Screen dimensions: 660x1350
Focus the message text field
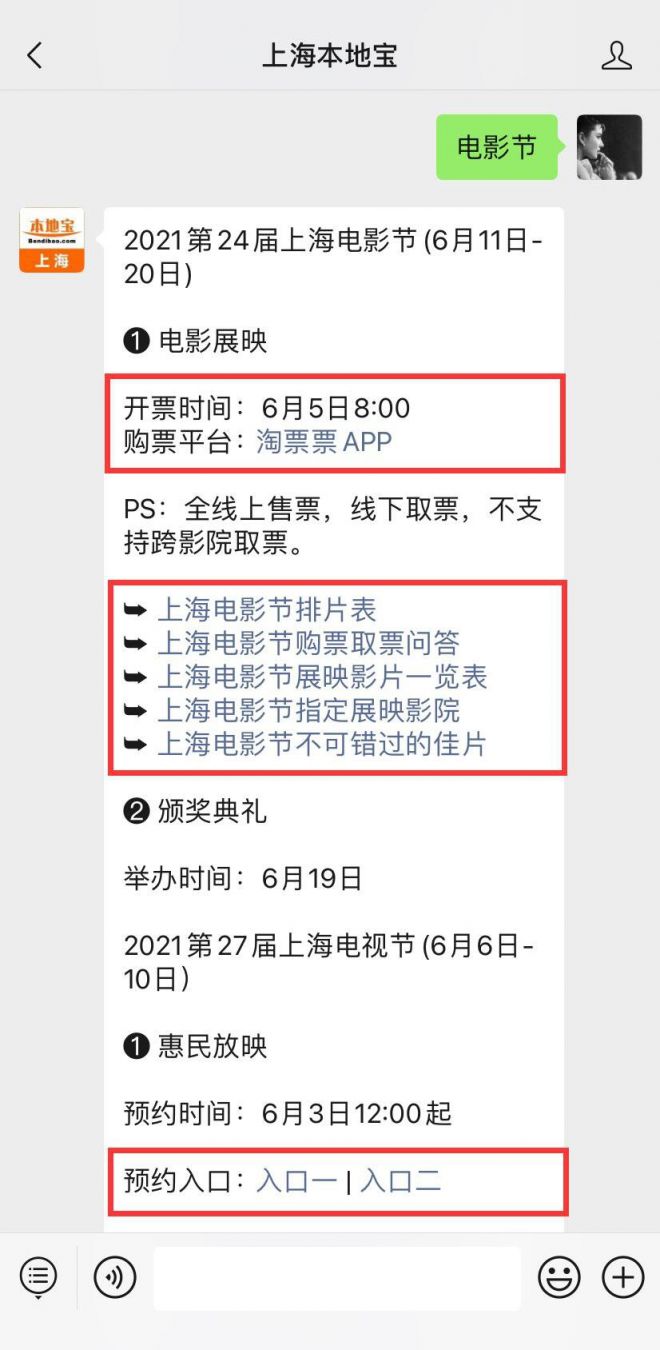tap(337, 1277)
